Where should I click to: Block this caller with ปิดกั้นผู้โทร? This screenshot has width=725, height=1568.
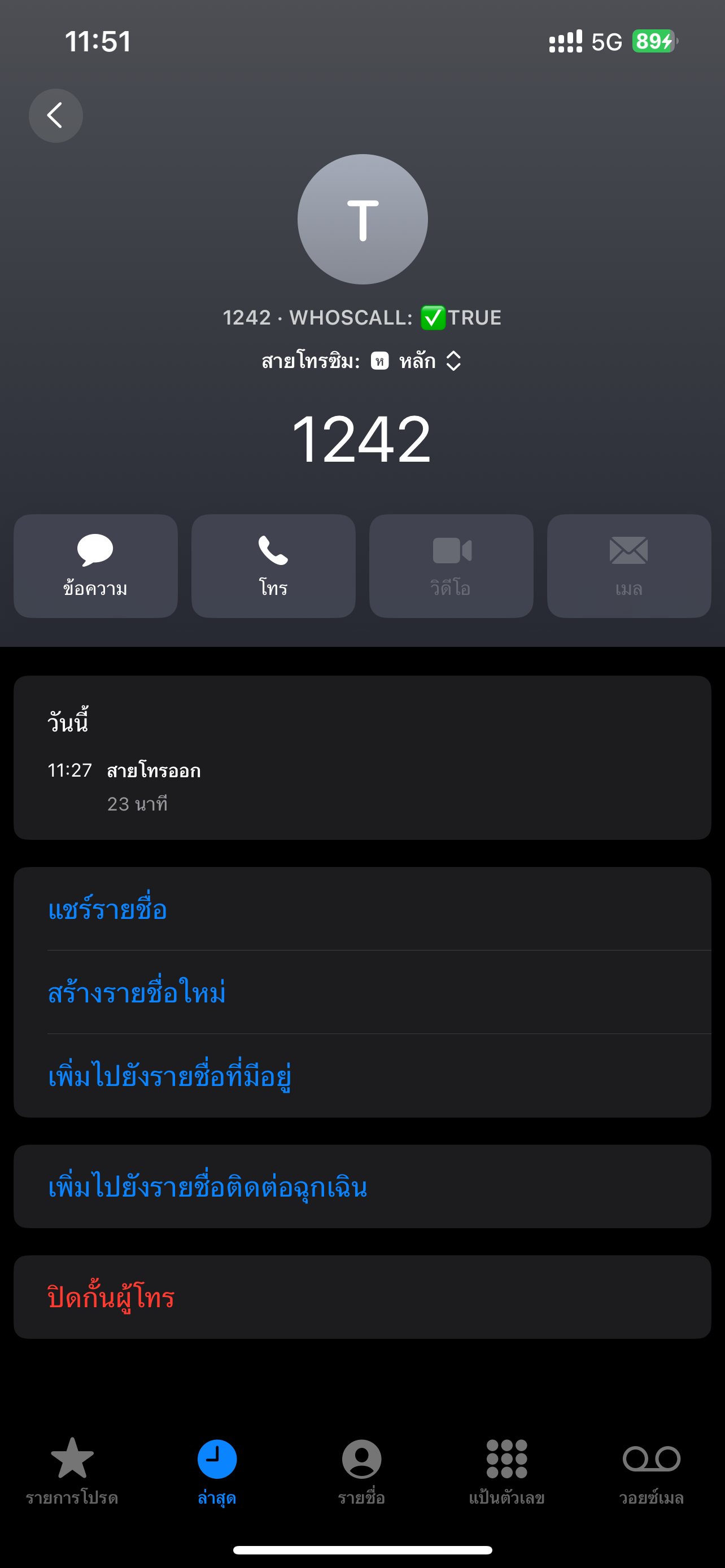point(362,1297)
